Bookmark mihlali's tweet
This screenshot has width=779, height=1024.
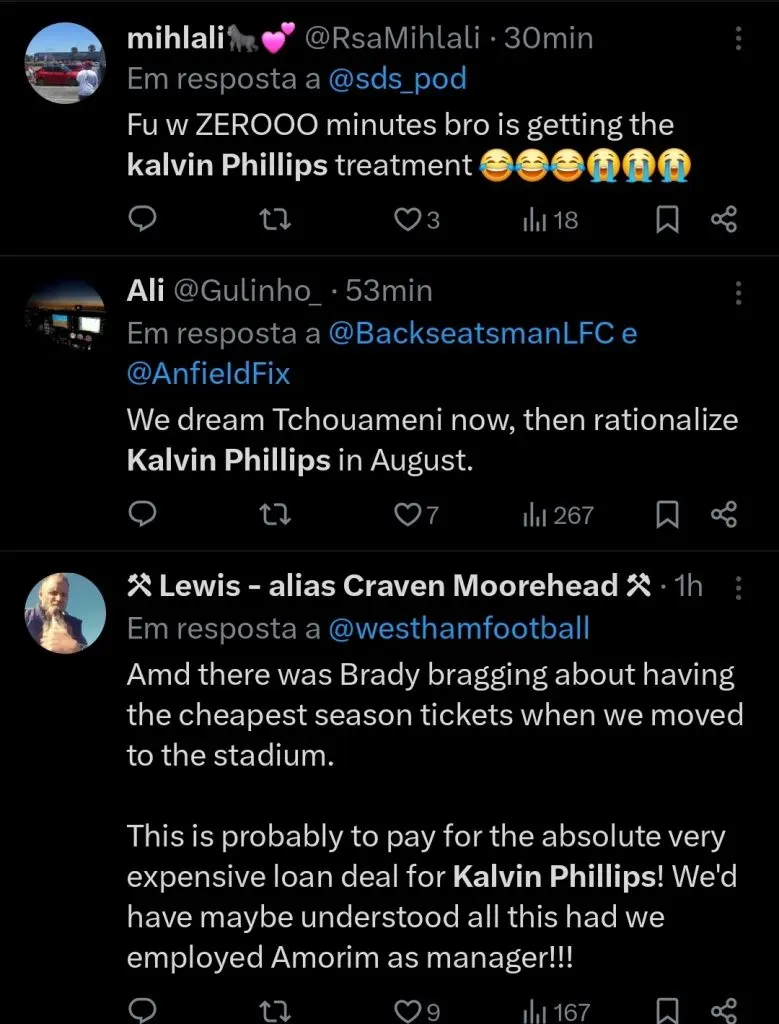[x=667, y=219]
